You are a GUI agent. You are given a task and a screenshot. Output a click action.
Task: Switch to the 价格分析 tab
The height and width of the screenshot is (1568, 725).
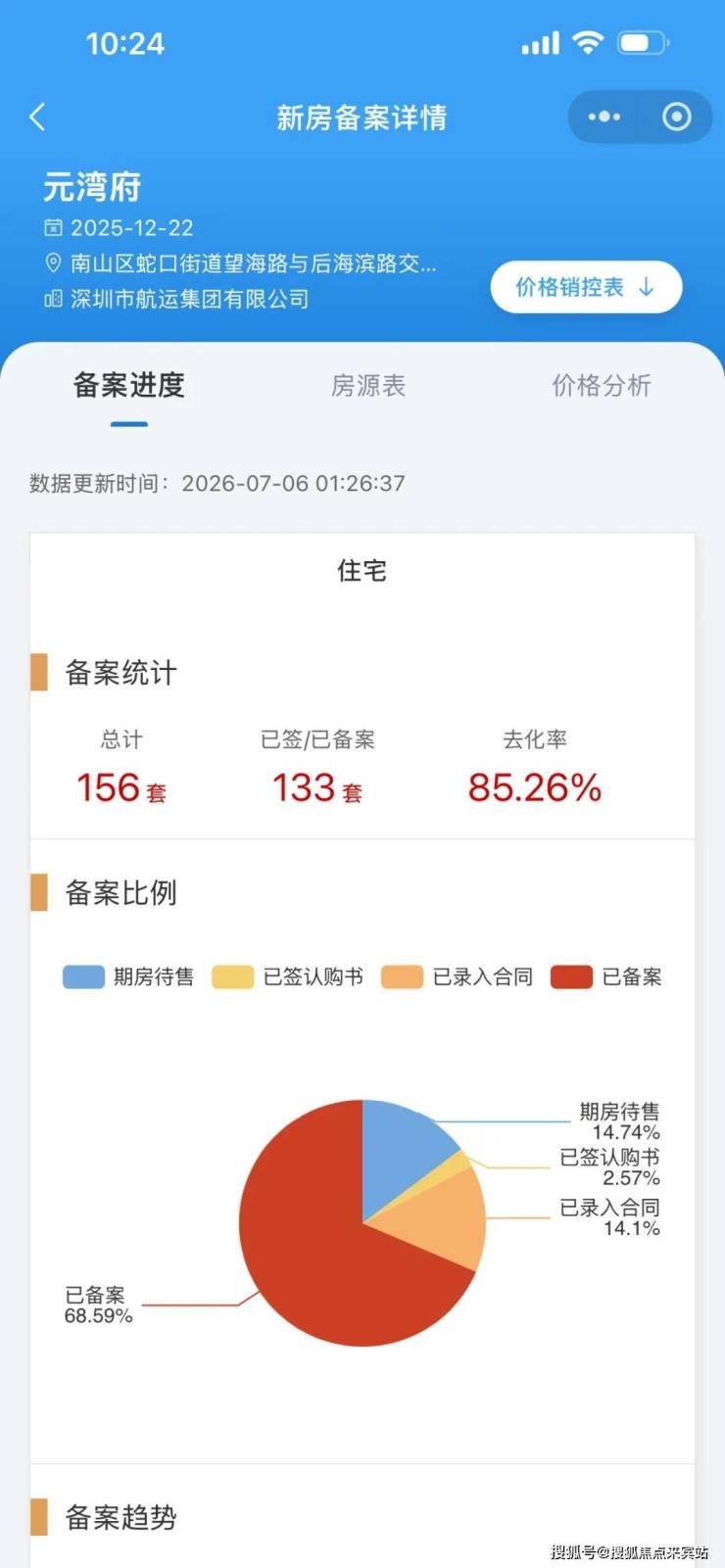pyautogui.click(x=602, y=385)
